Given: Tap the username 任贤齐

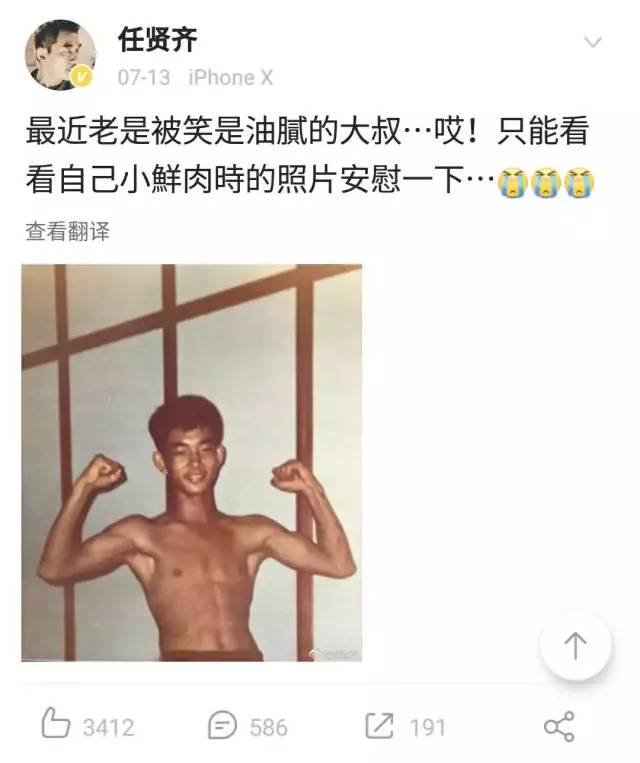Looking at the screenshot, I should pos(158,40).
